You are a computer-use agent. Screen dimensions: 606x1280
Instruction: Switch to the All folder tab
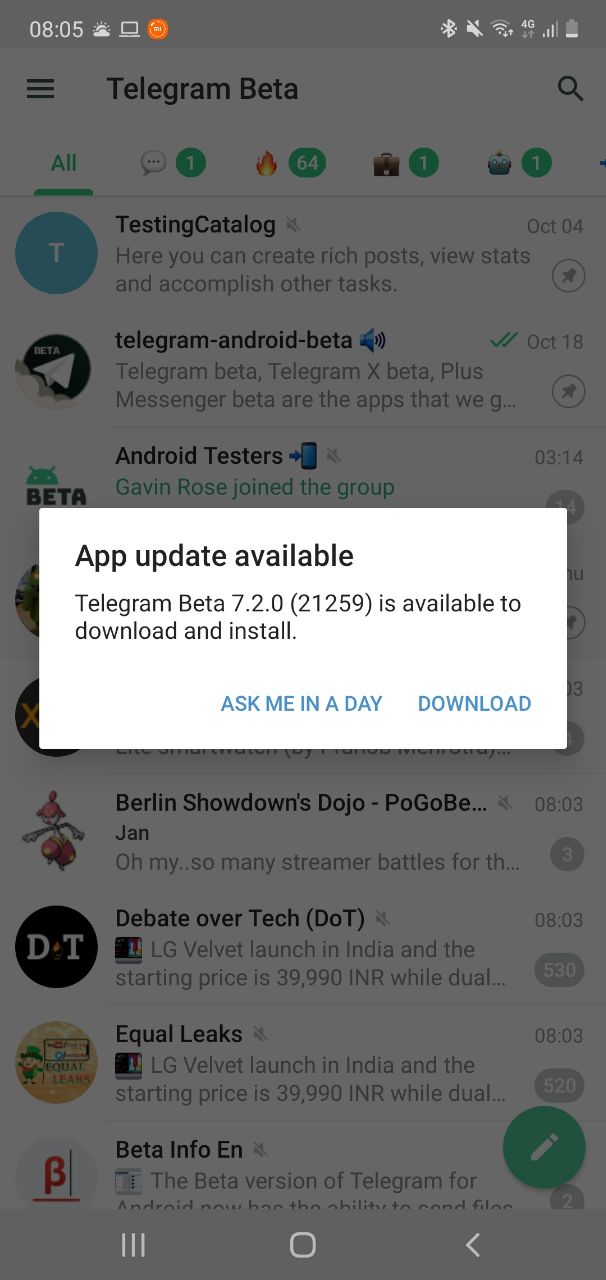64,163
